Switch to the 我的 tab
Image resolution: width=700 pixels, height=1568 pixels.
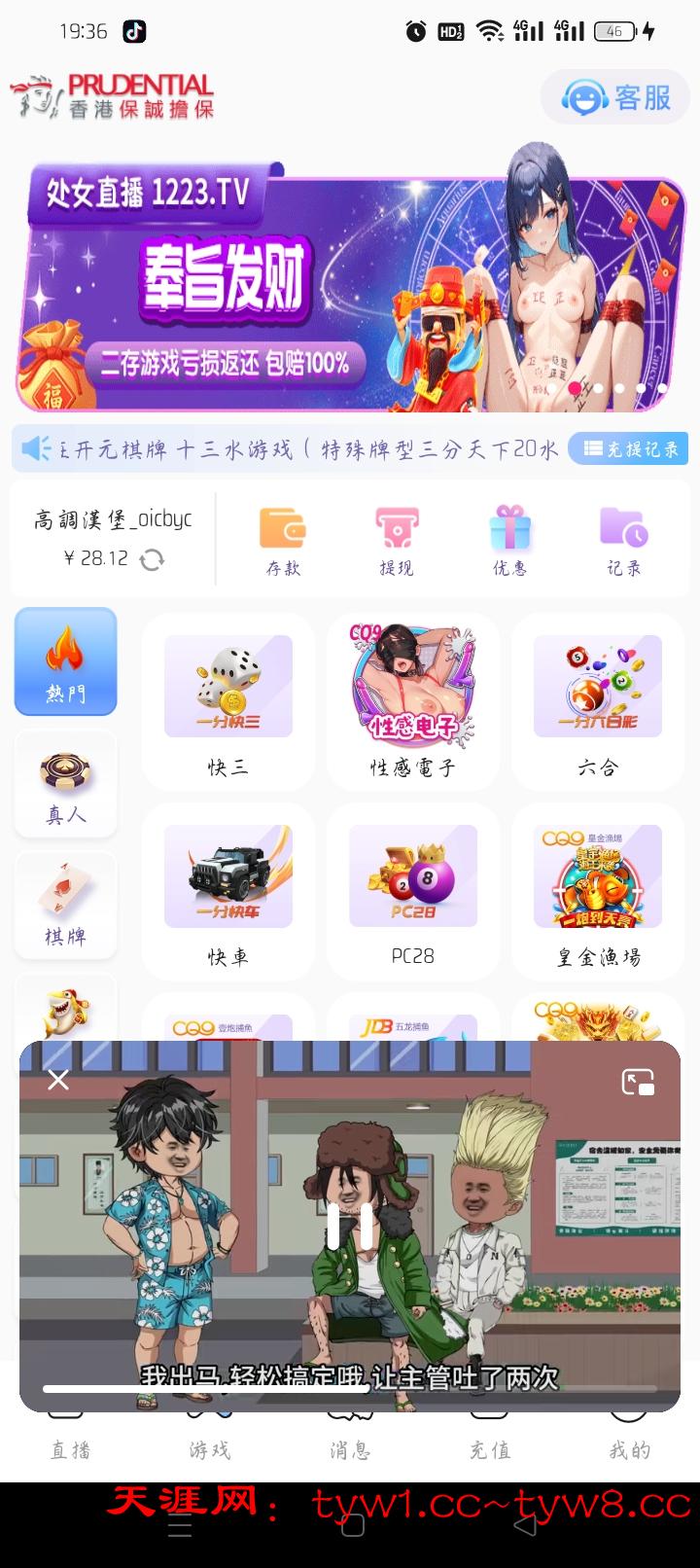pyautogui.click(x=629, y=1447)
